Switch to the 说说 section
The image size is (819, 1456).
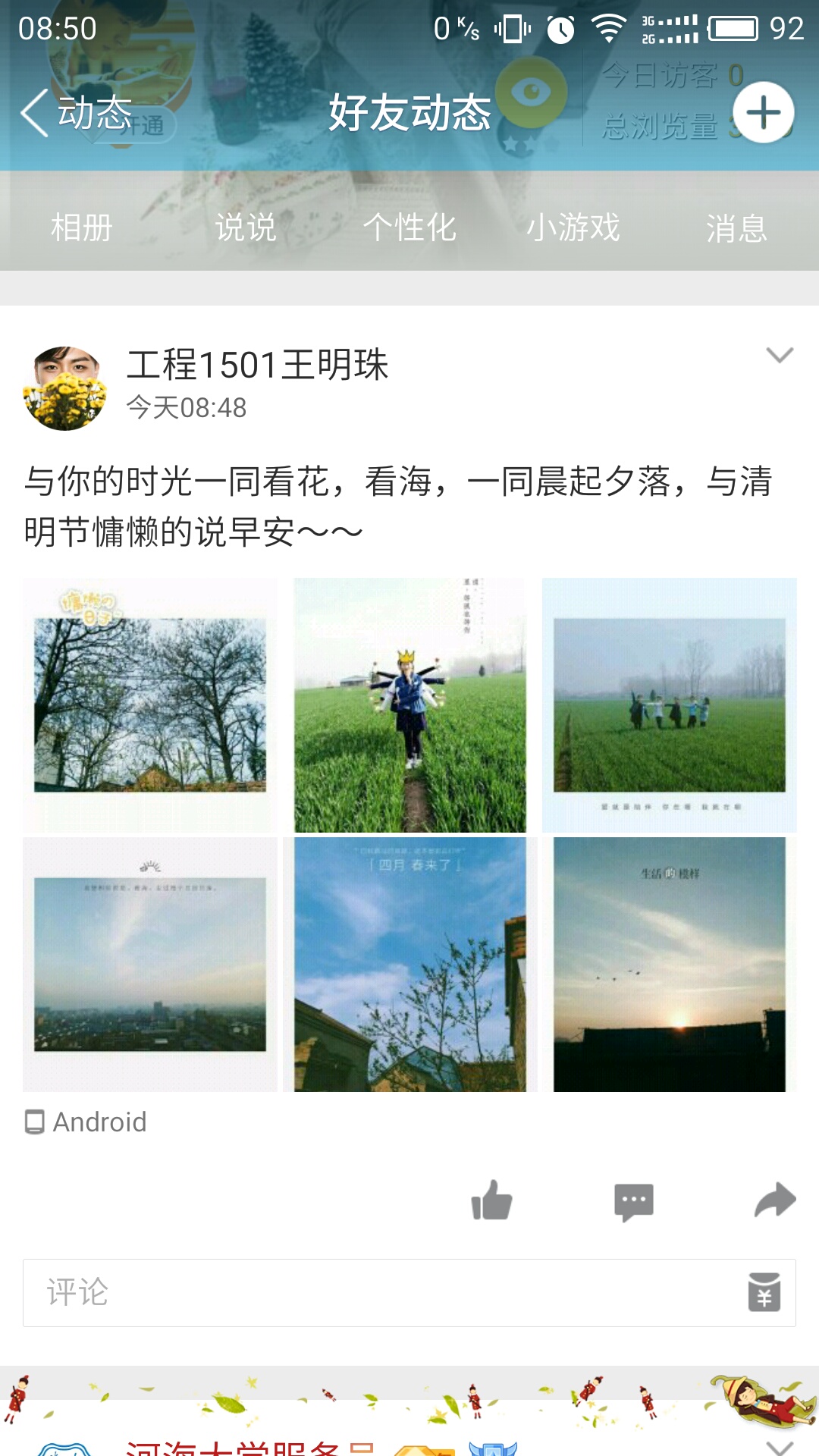pyautogui.click(x=246, y=227)
